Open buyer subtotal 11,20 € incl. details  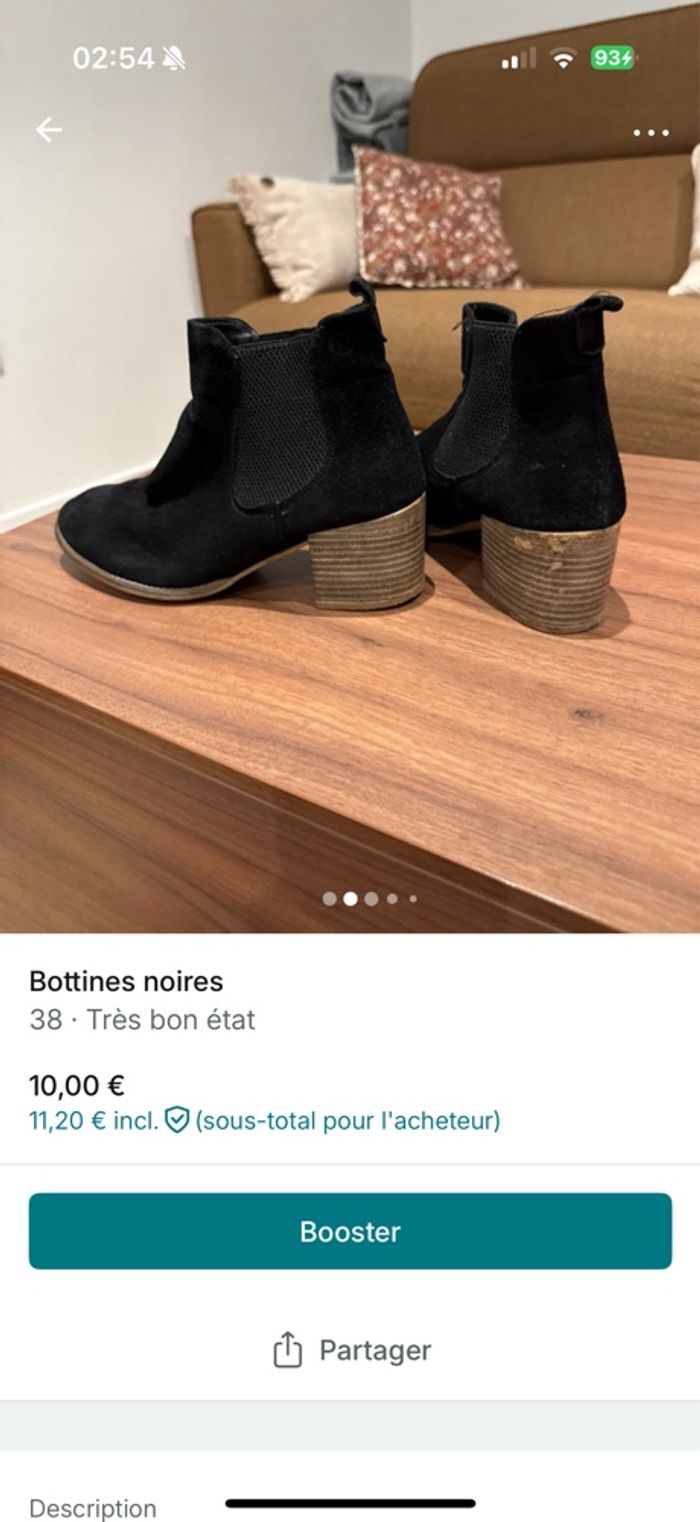tap(264, 1120)
